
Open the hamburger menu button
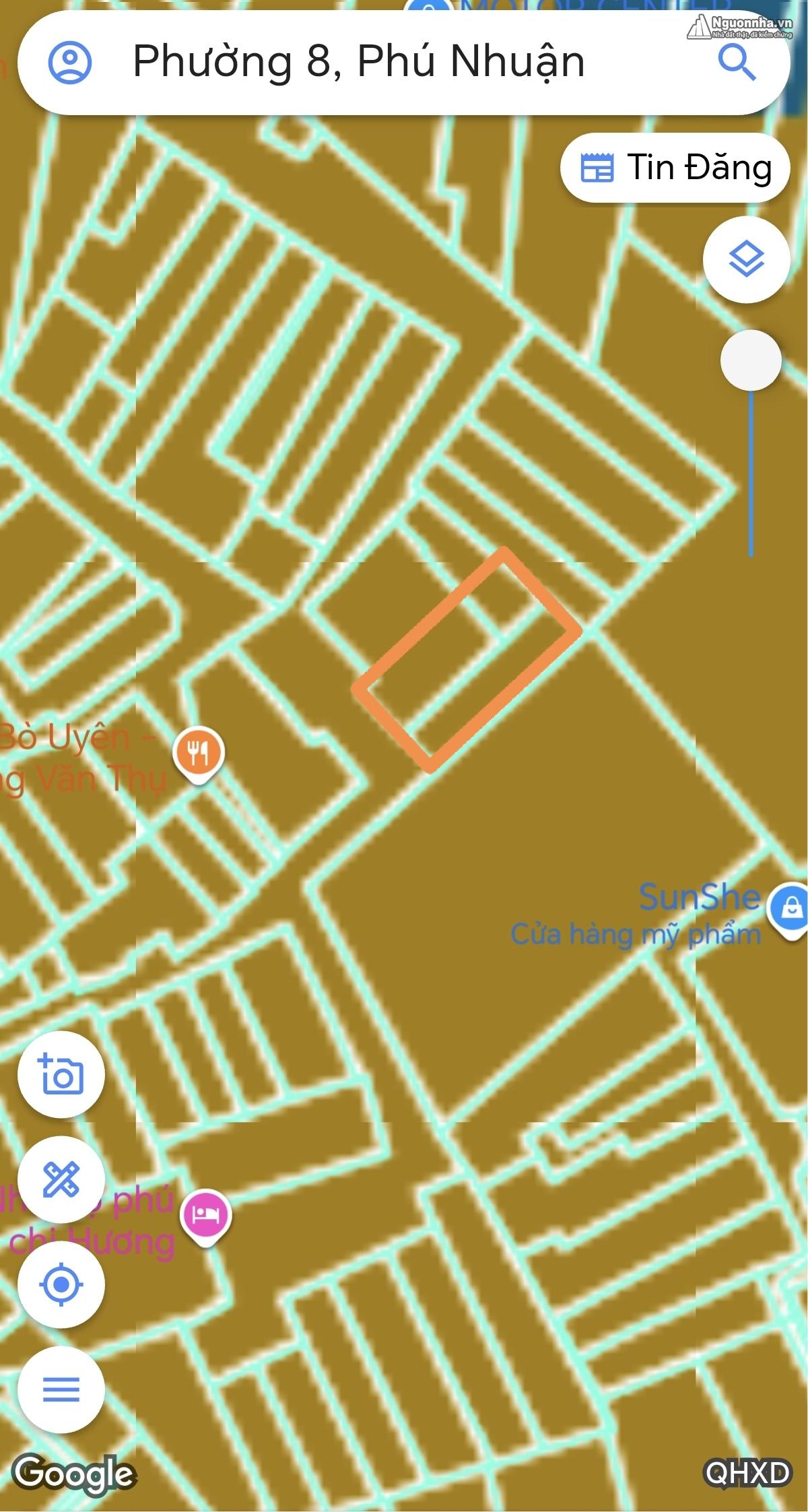click(61, 1389)
